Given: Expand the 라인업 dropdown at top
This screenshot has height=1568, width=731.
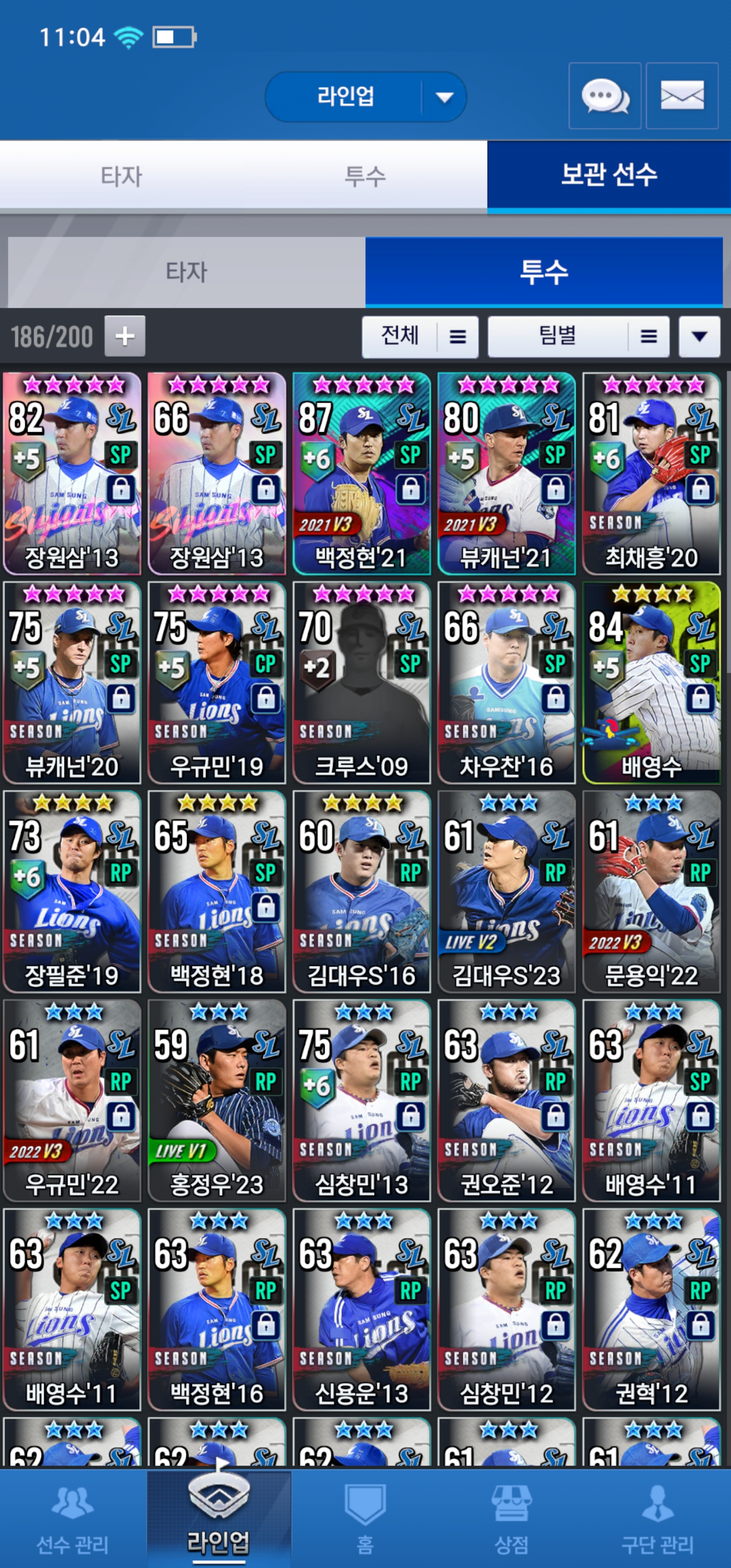Looking at the screenshot, I should [x=444, y=97].
